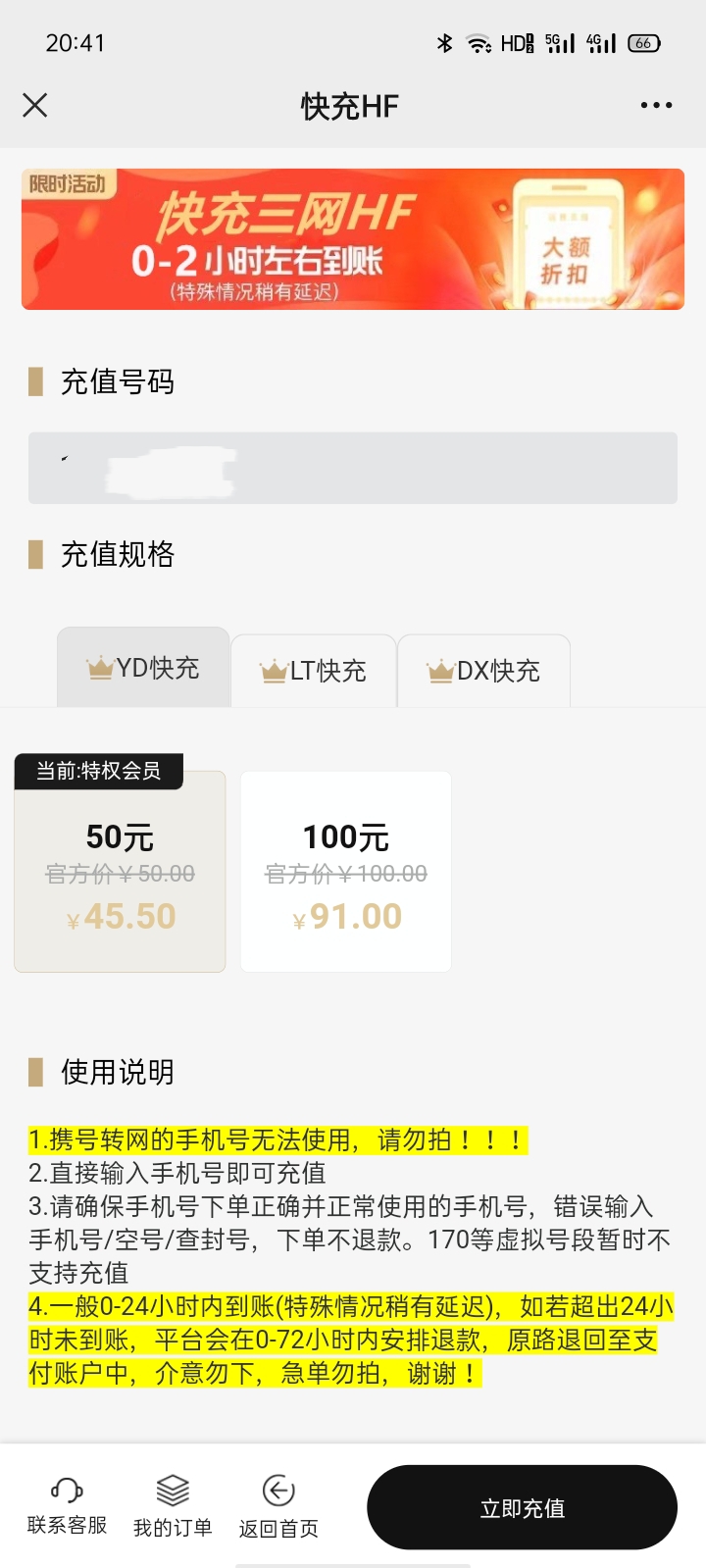
Task: Open 我的订单 orders
Action: [x=173, y=1505]
